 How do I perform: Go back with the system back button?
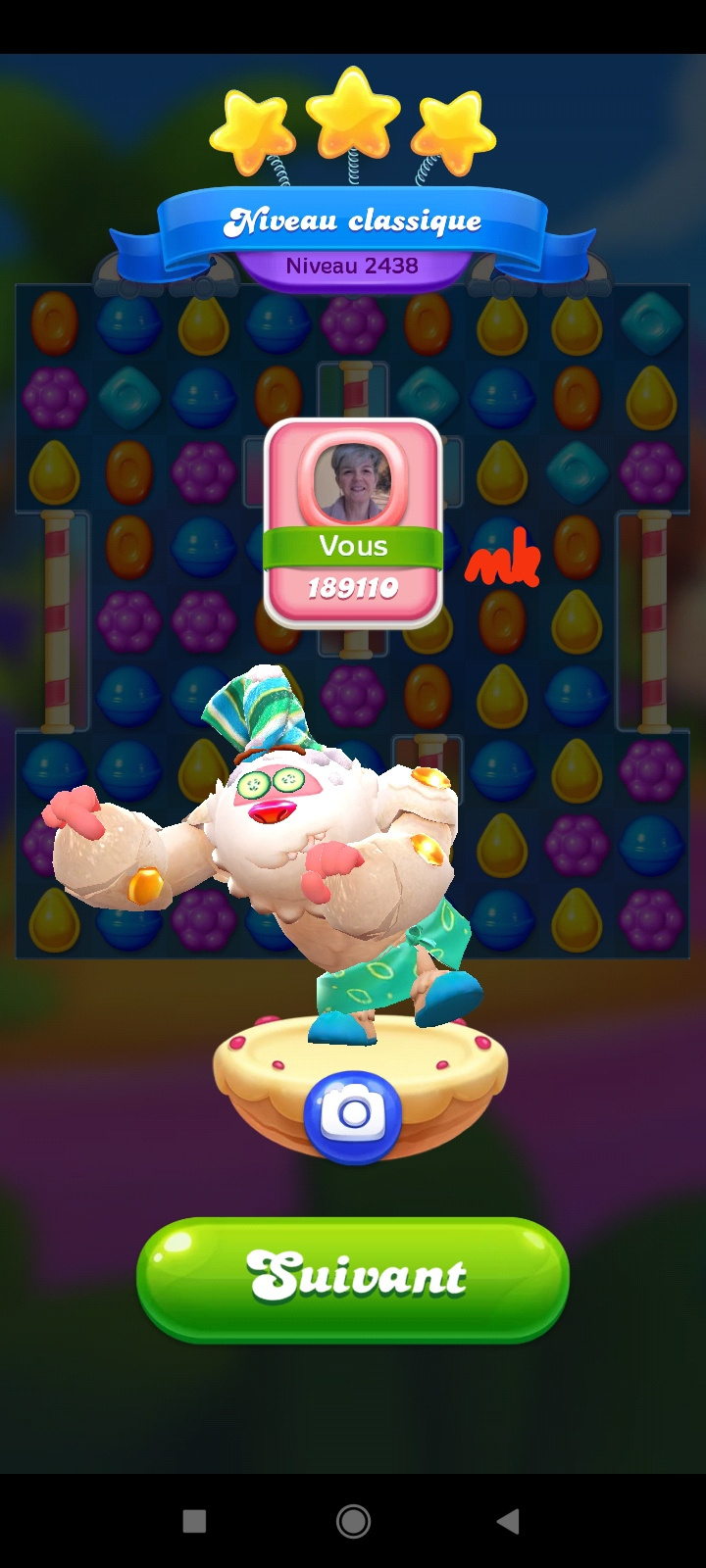tap(508, 1521)
